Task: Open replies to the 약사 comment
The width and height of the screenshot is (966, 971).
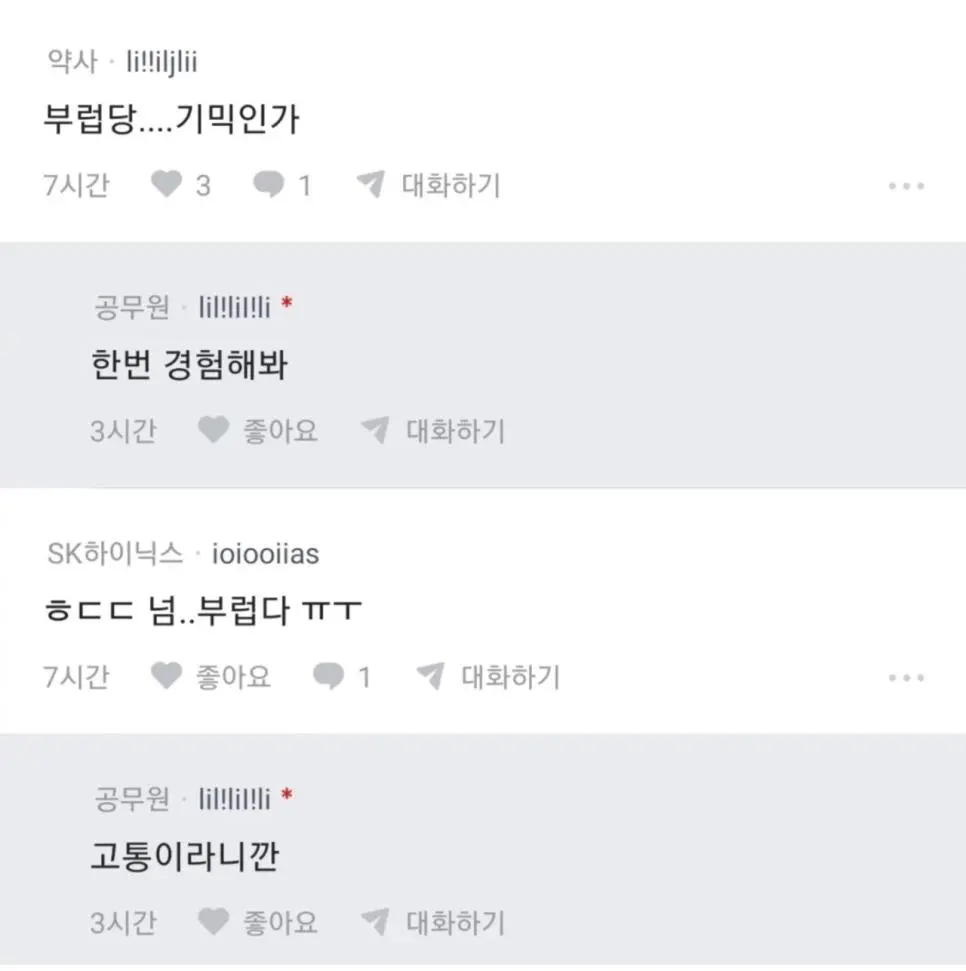Action: tap(268, 185)
